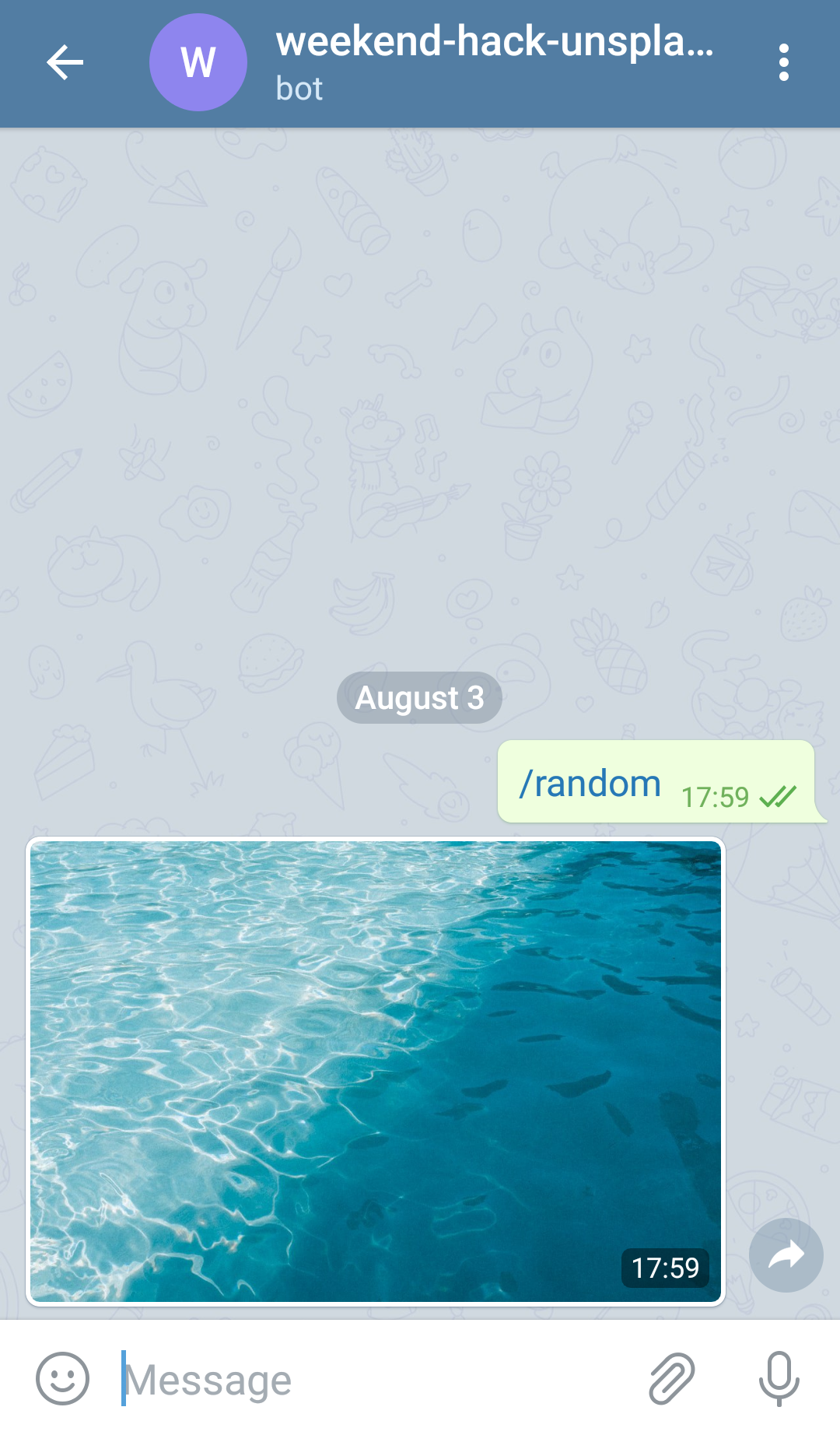This screenshot has height=1435, width=840.
Task: Focus the Message text field
Action: 373,1379
